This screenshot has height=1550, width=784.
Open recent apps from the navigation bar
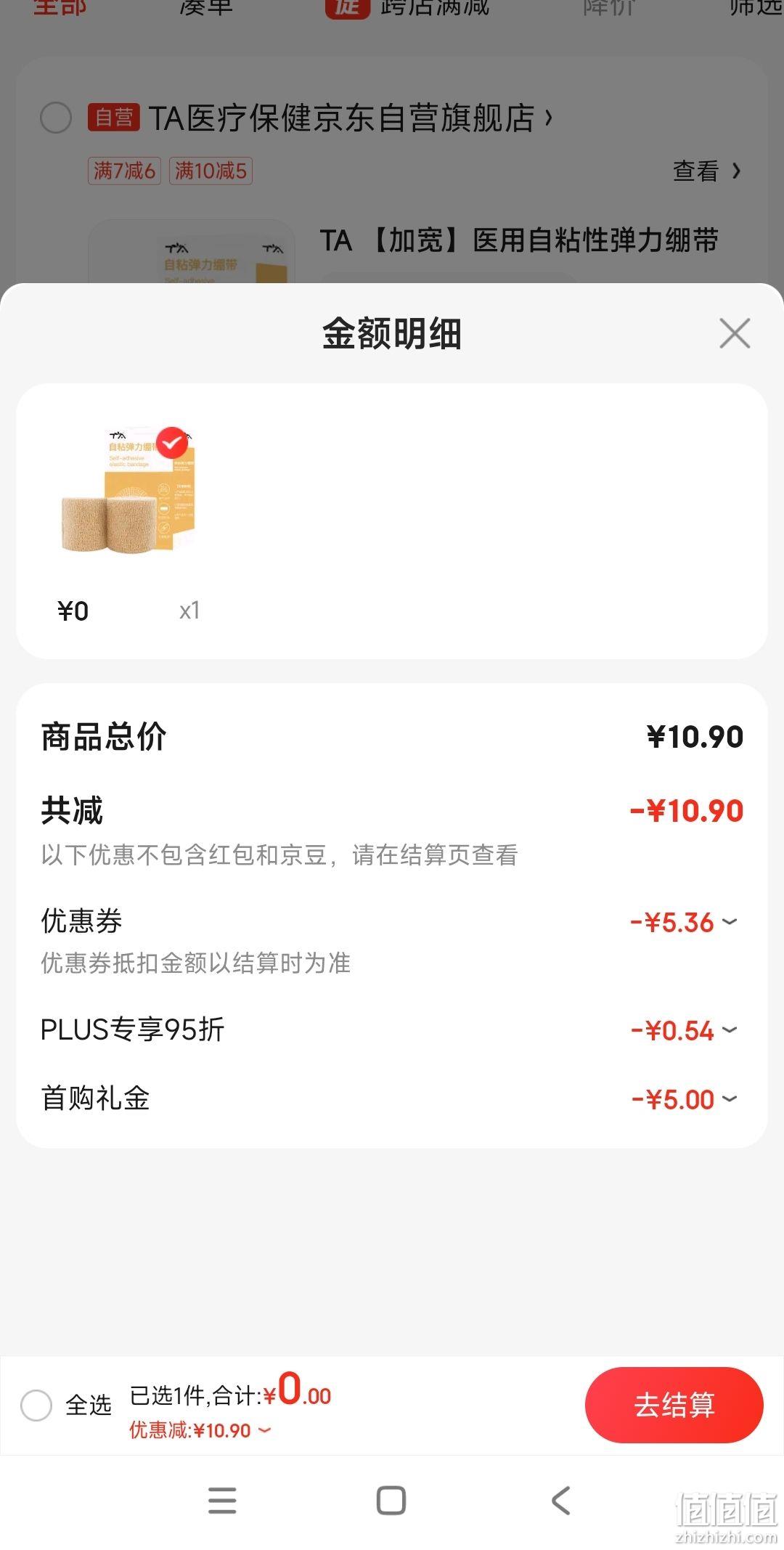point(222,1500)
